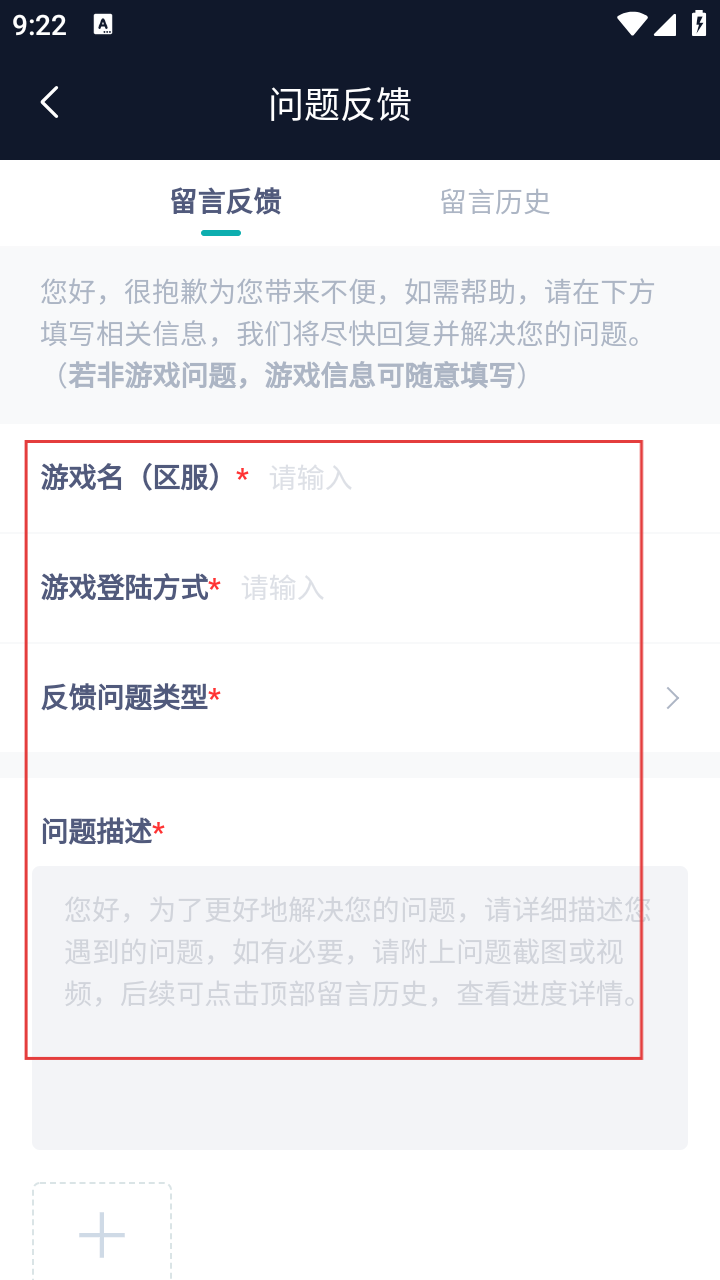720x1280 pixels.
Task: Switch to the 留言历史 tab
Action: (x=495, y=202)
